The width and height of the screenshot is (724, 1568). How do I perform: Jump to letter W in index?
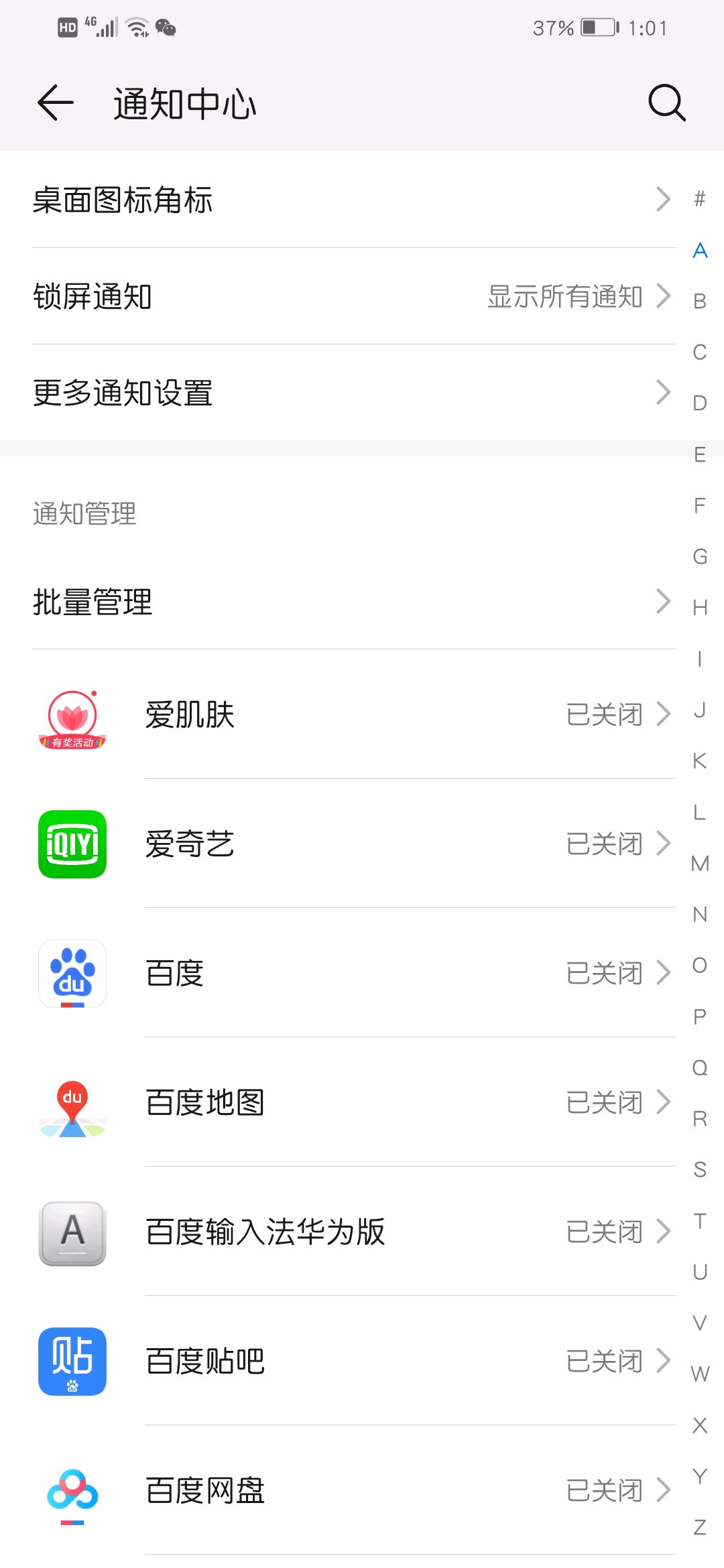click(x=700, y=1374)
